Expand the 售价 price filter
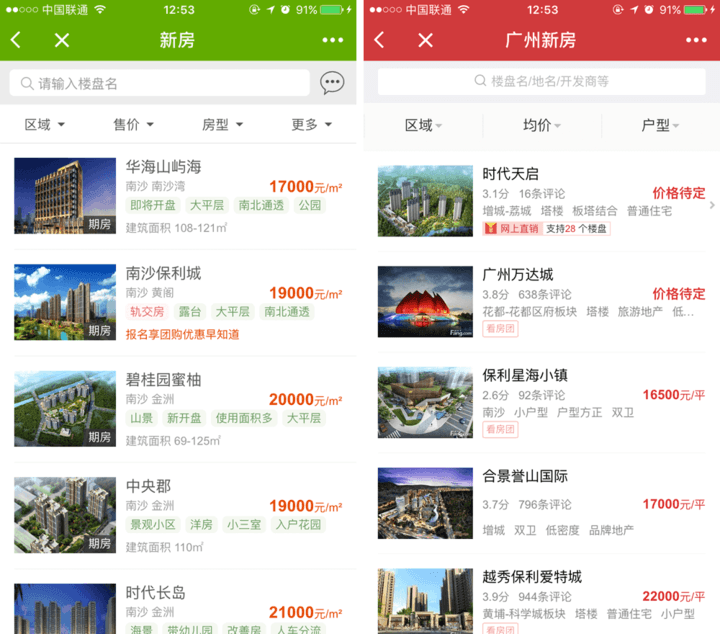The height and width of the screenshot is (634, 720). (x=134, y=125)
